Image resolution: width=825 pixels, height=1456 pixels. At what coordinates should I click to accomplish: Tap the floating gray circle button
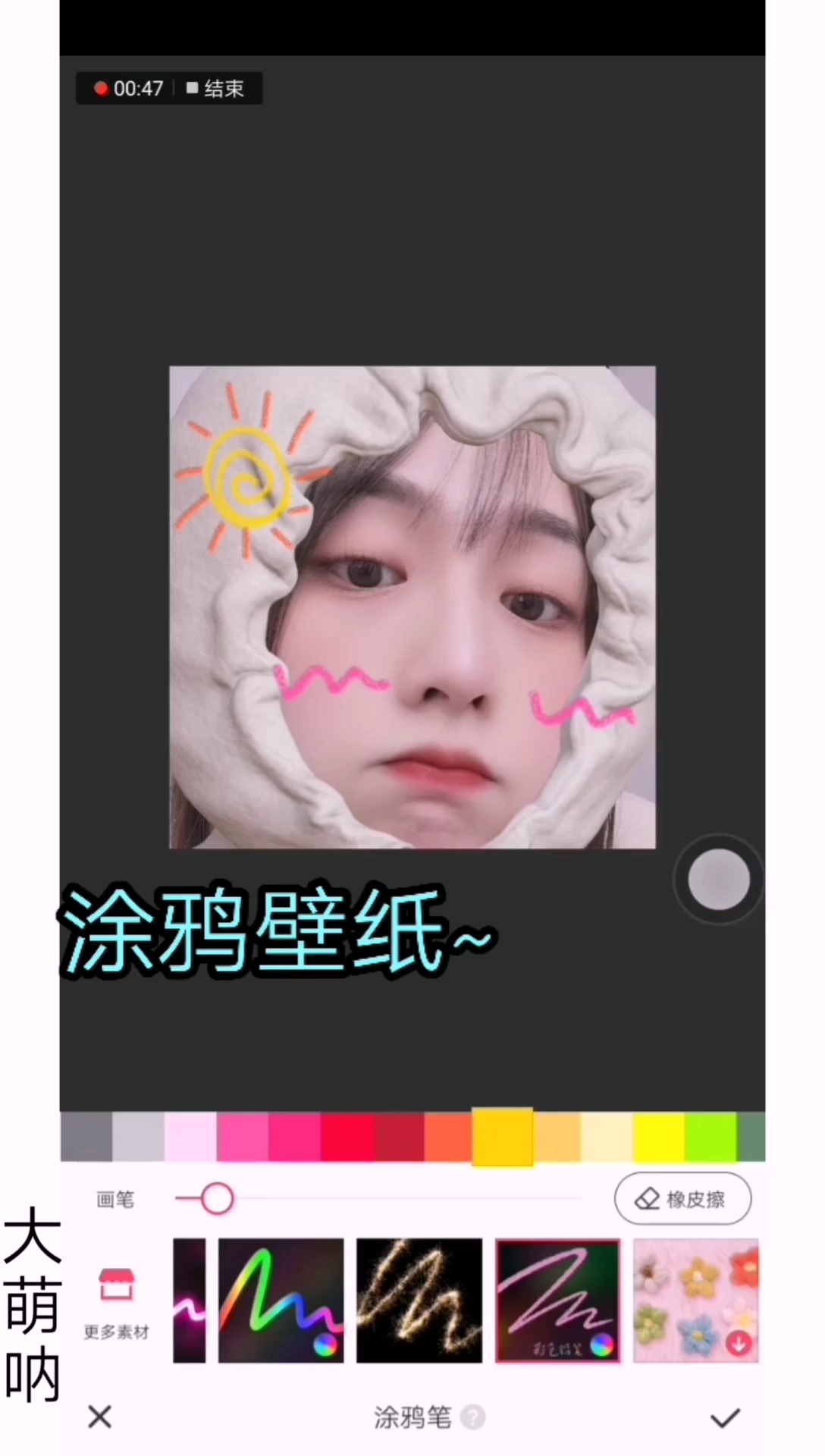pyautogui.click(x=718, y=880)
